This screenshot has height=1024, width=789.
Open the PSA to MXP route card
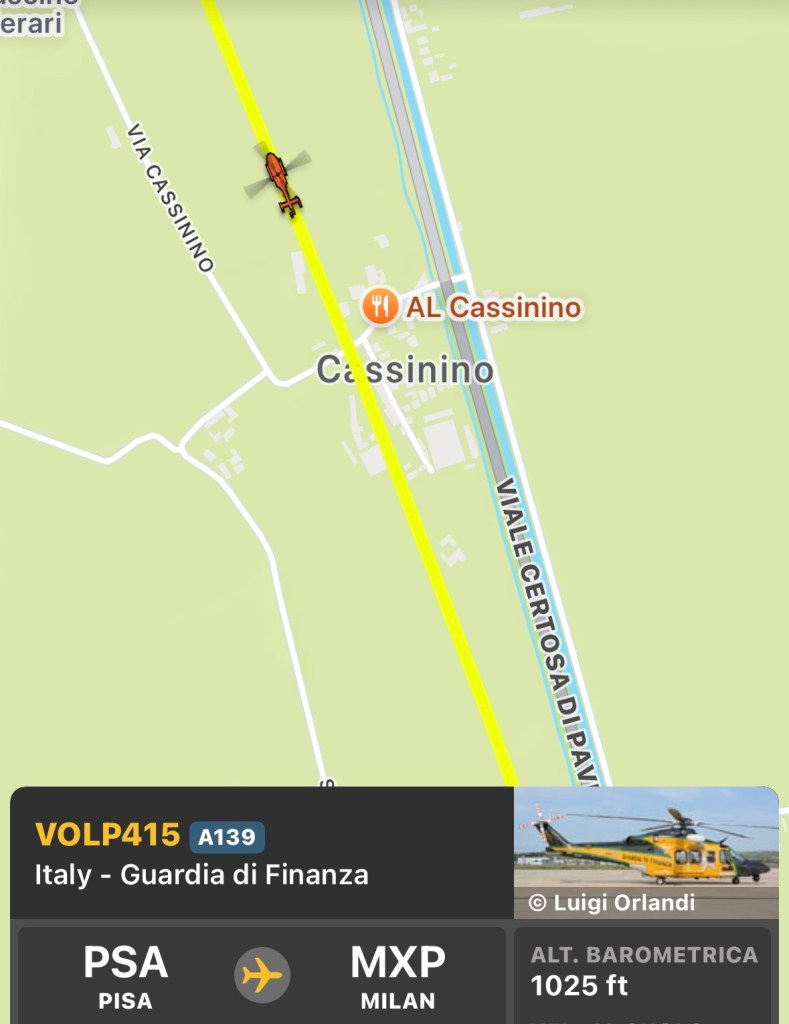pyautogui.click(x=262, y=975)
